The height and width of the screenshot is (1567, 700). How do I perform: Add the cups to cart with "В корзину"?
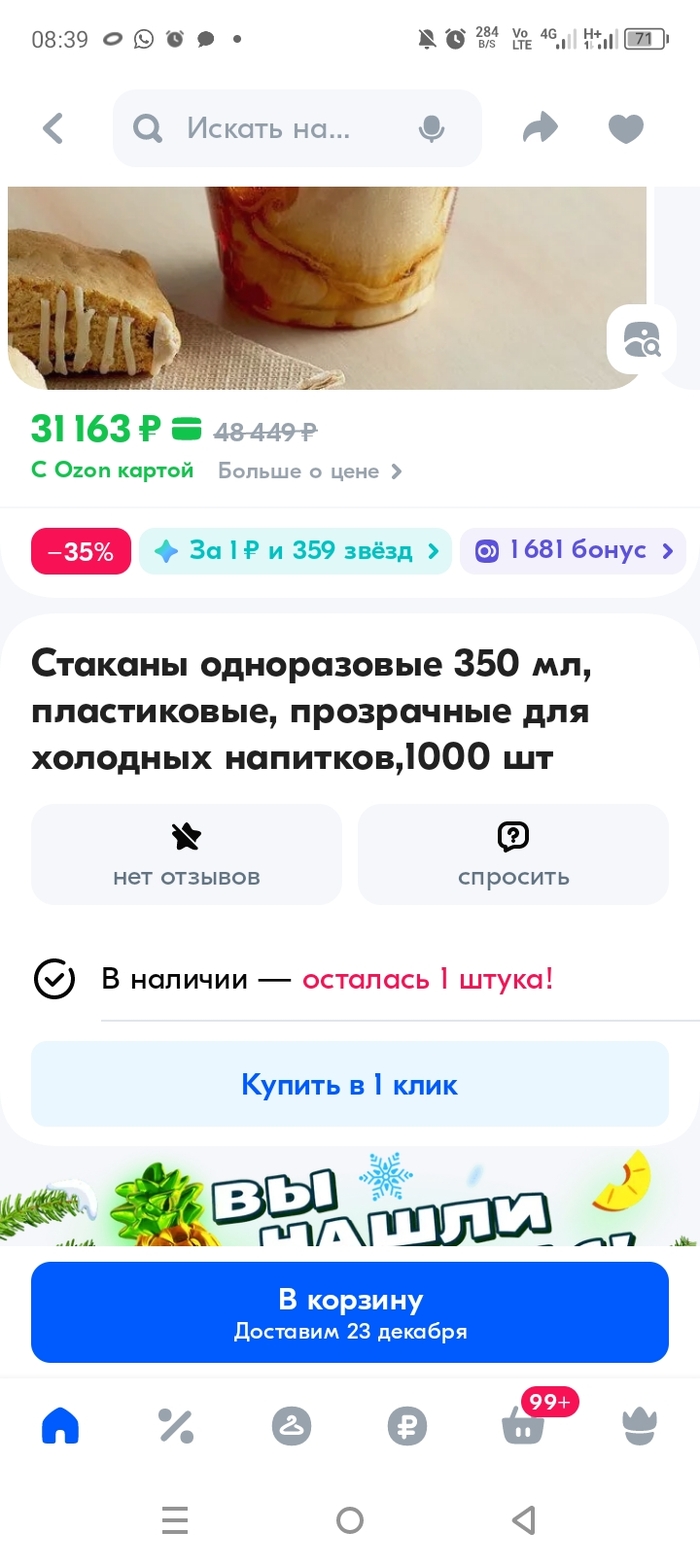349,1312
